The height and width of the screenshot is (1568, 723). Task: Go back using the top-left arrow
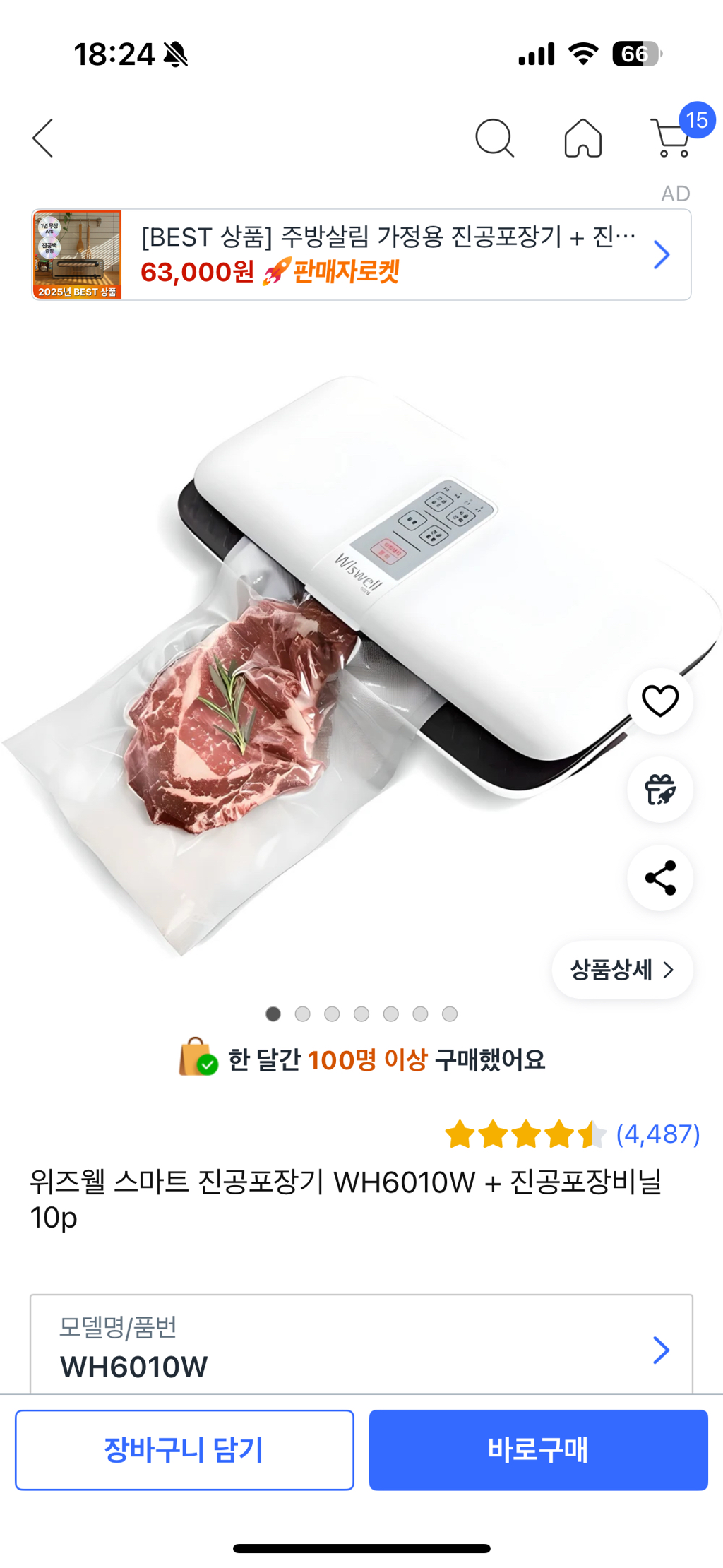[x=43, y=138]
